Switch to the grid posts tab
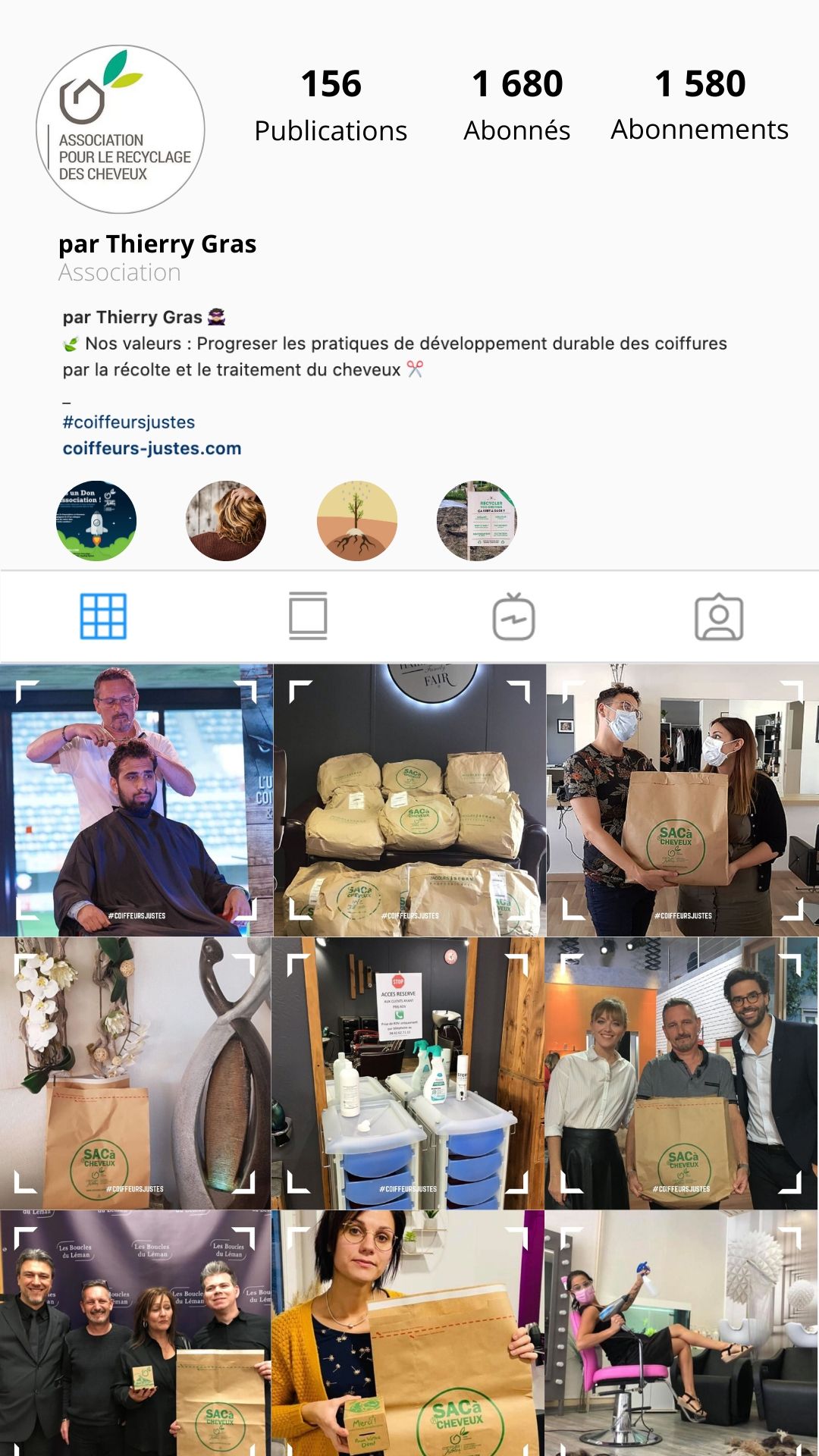Screen dimensions: 819x1456 [x=103, y=617]
